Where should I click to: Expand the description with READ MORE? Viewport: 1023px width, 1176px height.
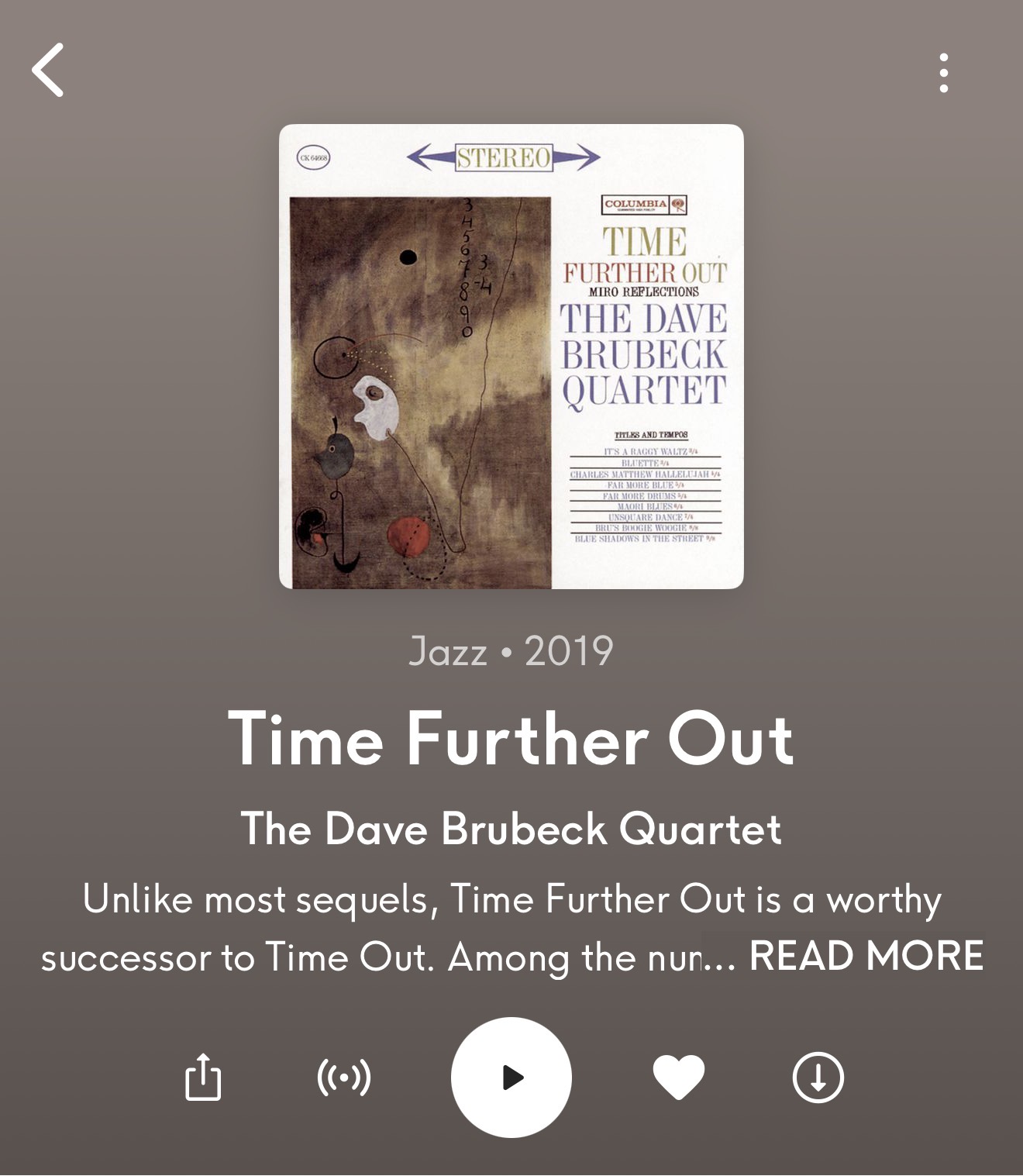click(x=866, y=956)
